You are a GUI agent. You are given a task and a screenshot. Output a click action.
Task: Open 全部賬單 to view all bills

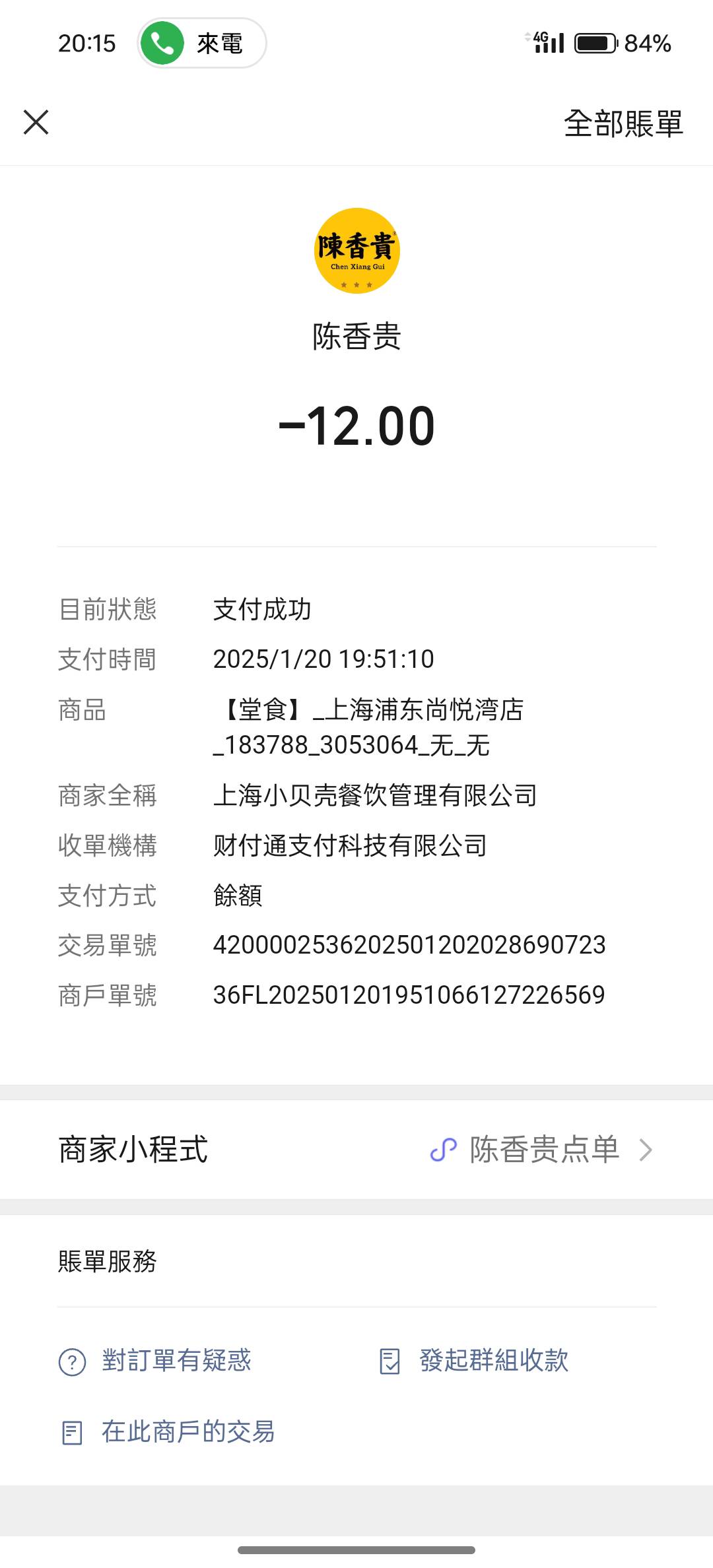[x=623, y=123]
